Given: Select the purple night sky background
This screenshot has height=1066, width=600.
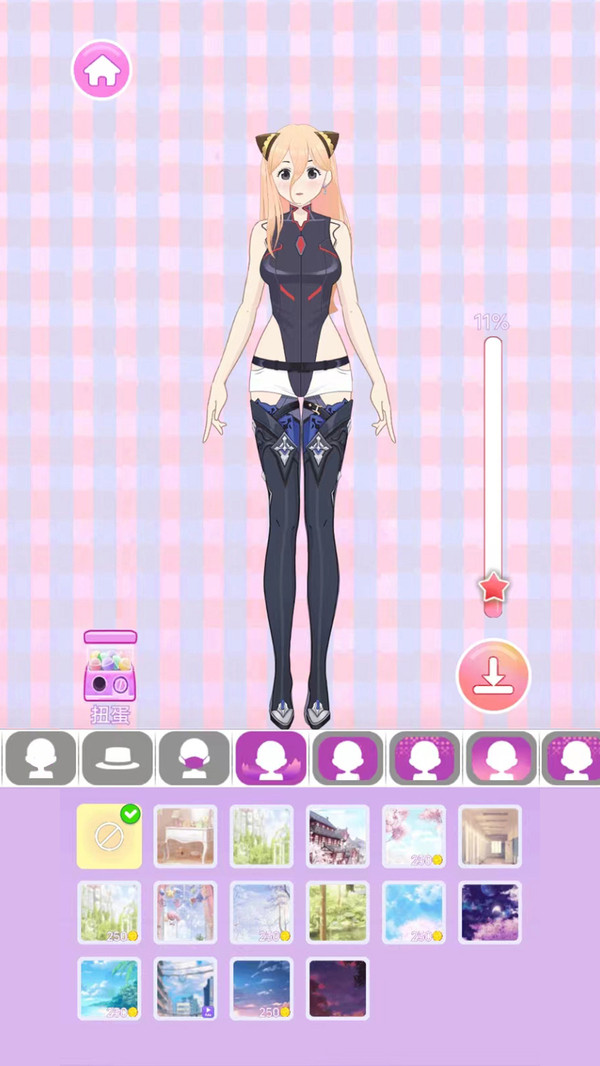Looking at the screenshot, I should coord(490,912).
